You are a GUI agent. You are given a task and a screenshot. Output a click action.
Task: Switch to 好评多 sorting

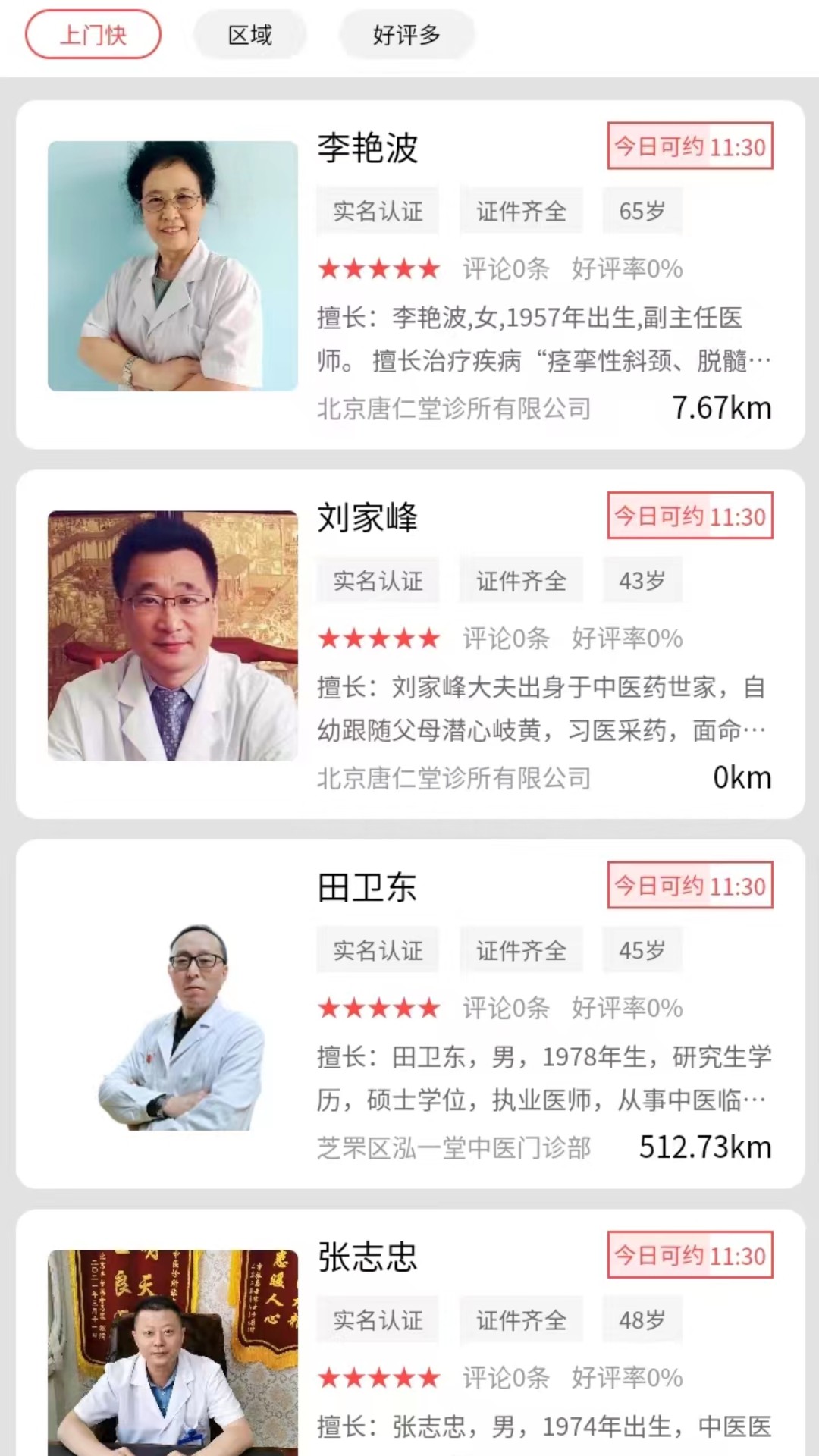tap(407, 34)
